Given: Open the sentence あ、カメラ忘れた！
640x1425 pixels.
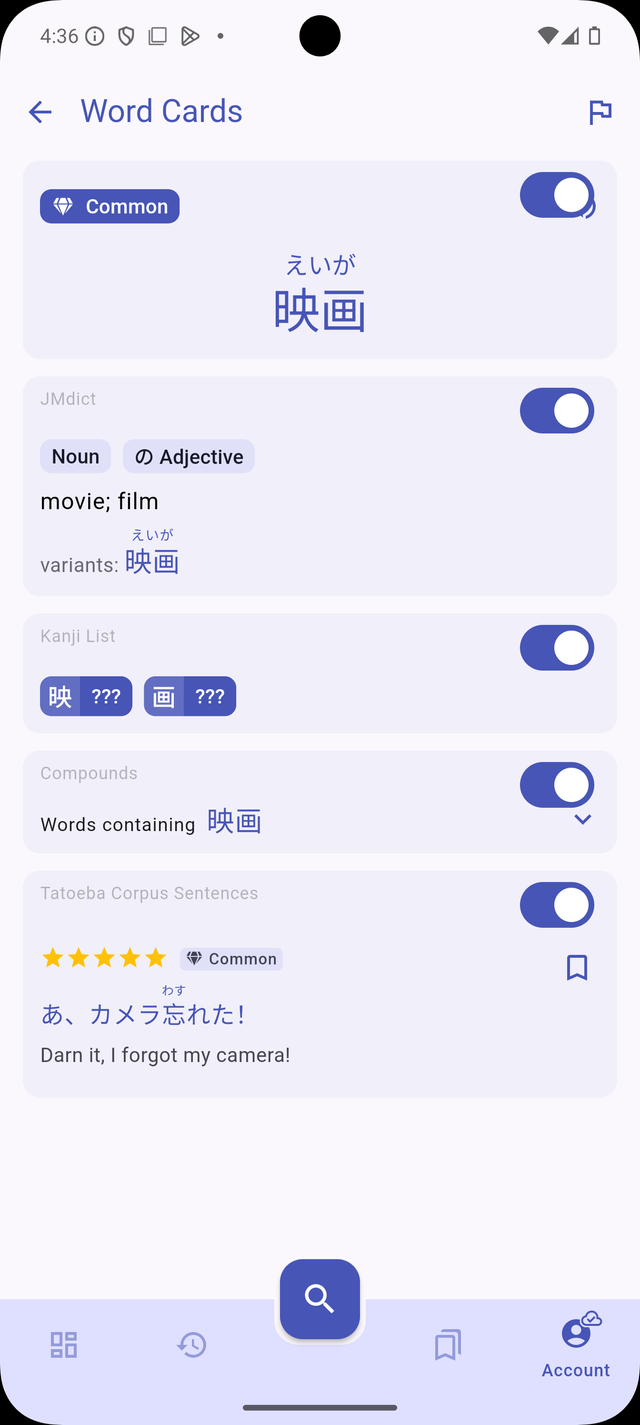Looking at the screenshot, I should pyautogui.click(x=143, y=1014).
